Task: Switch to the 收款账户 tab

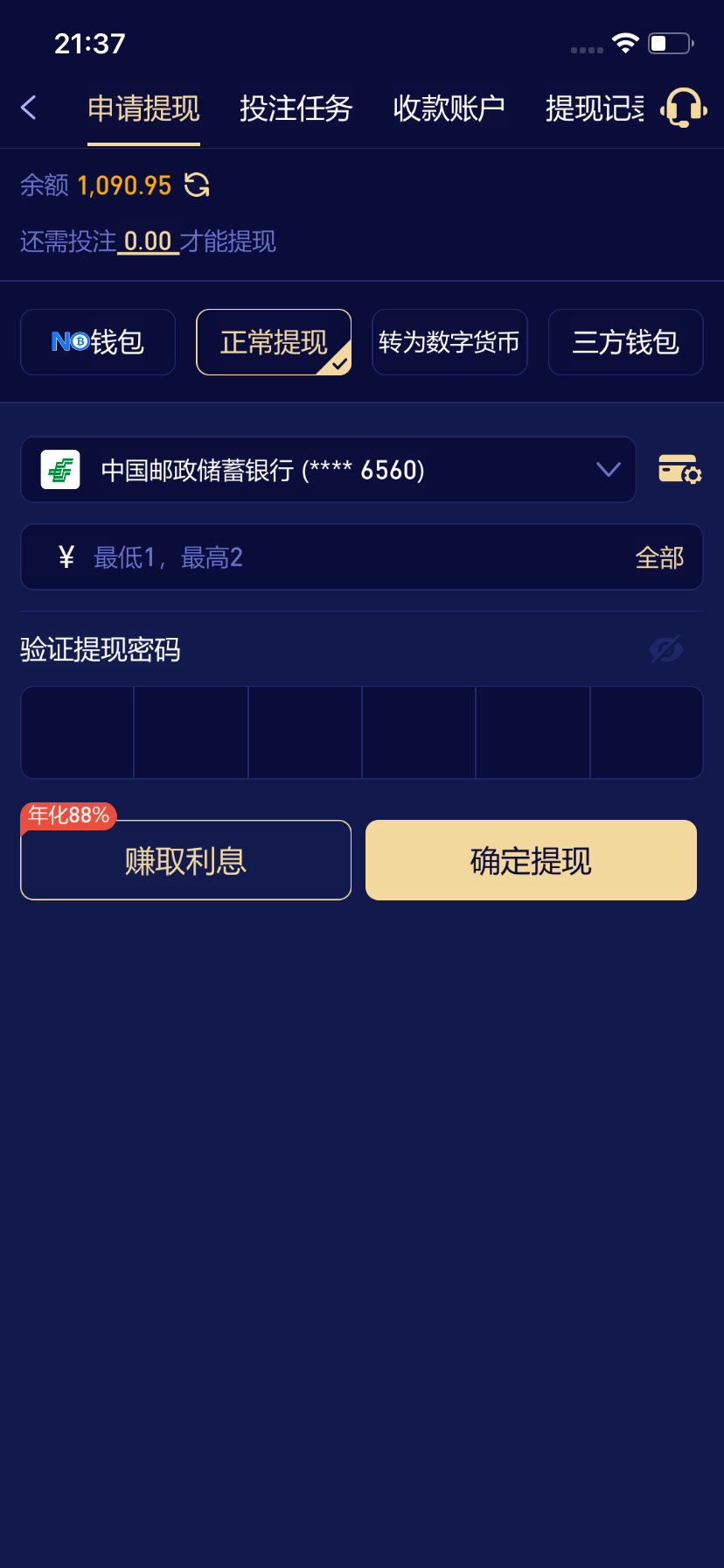Action: tap(449, 108)
